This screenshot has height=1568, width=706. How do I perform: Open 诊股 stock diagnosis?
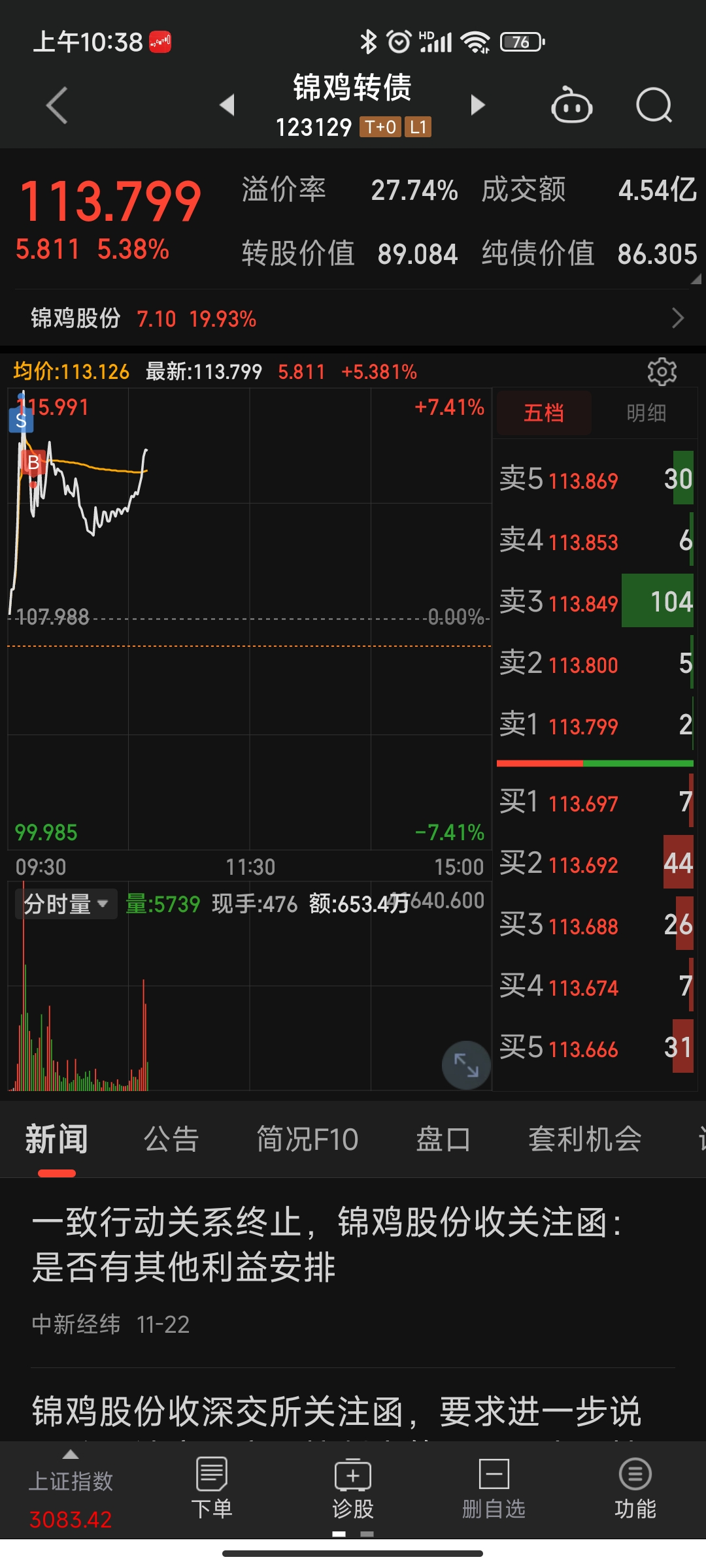[353, 1491]
